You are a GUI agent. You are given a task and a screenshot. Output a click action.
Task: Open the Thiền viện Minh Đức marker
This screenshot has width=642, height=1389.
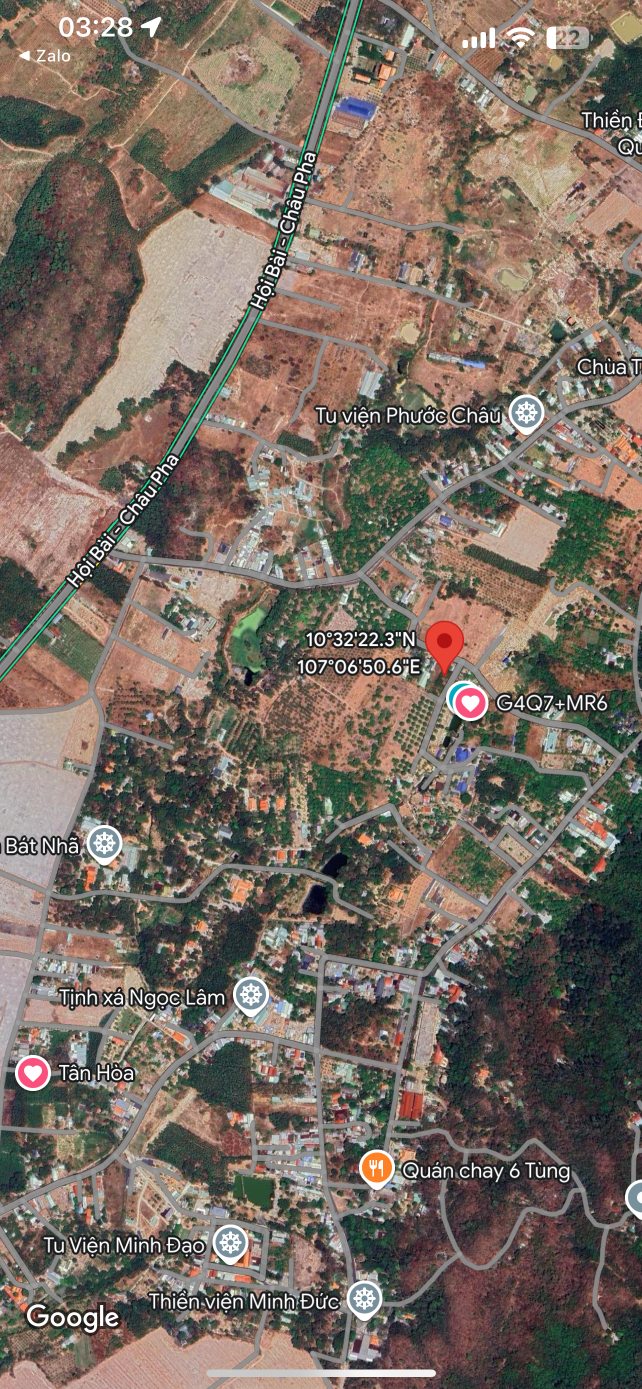point(365,1299)
